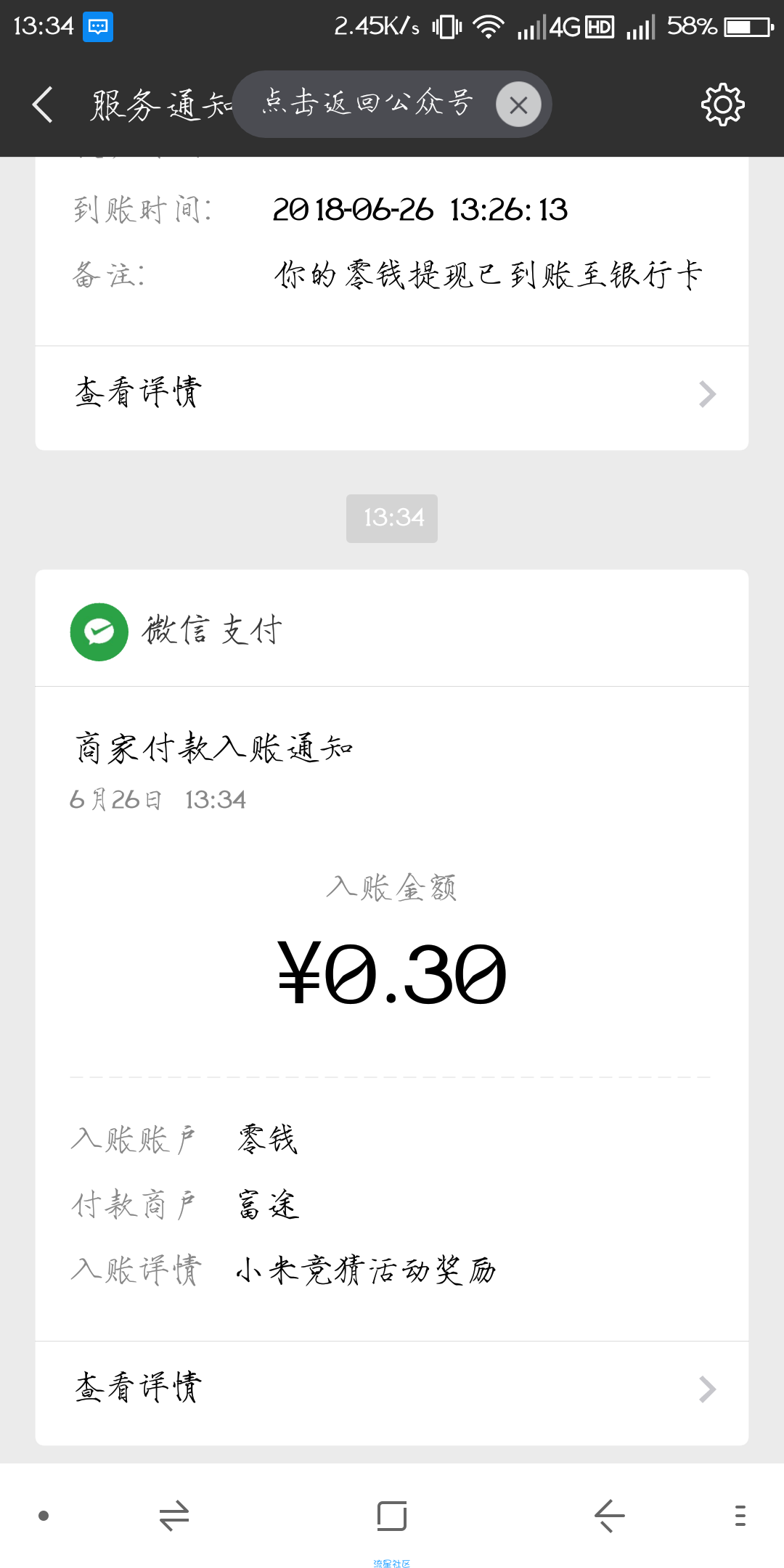Tap the system back arrow
784x1568 pixels.
(x=609, y=1516)
